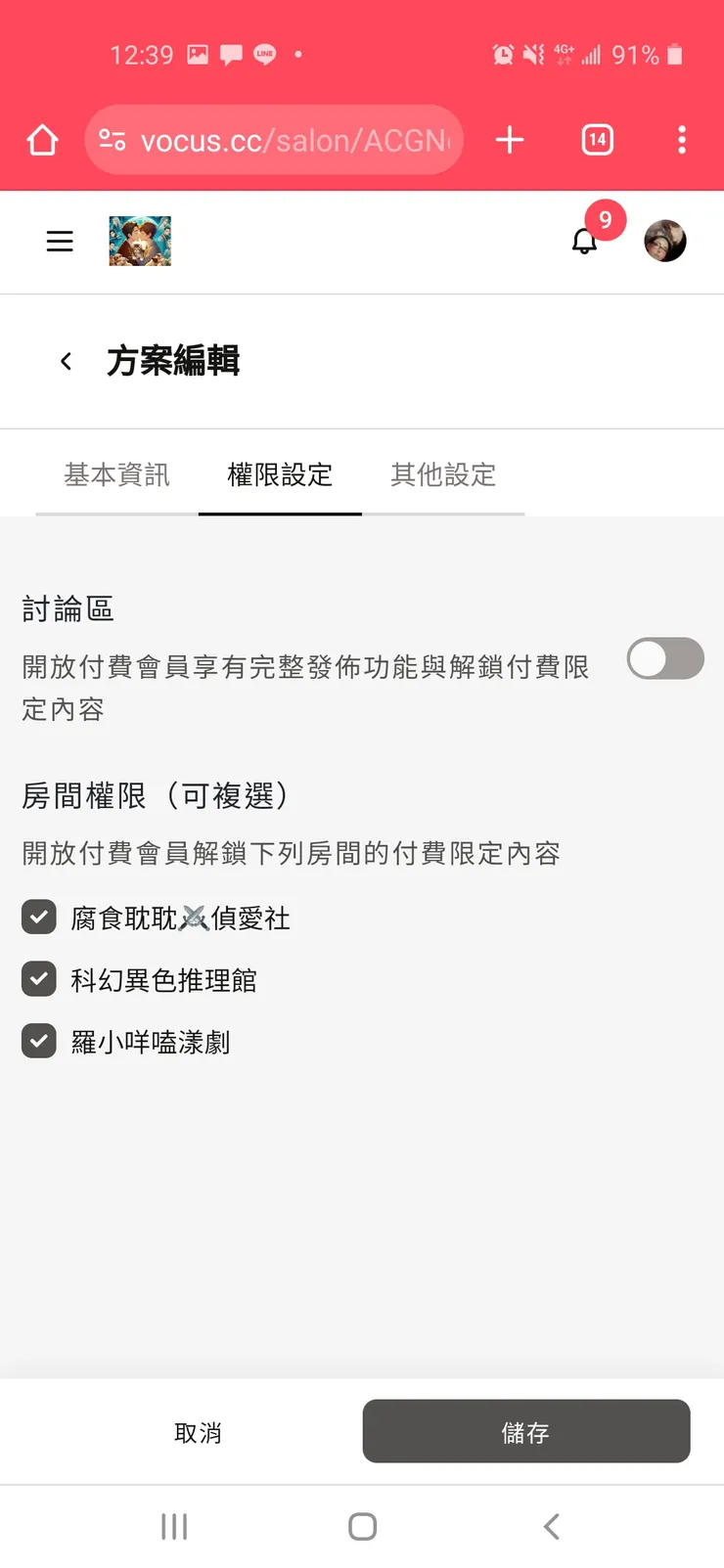The width and height of the screenshot is (724, 1568).
Task: Select the address bar URL field
Action: coord(294,140)
